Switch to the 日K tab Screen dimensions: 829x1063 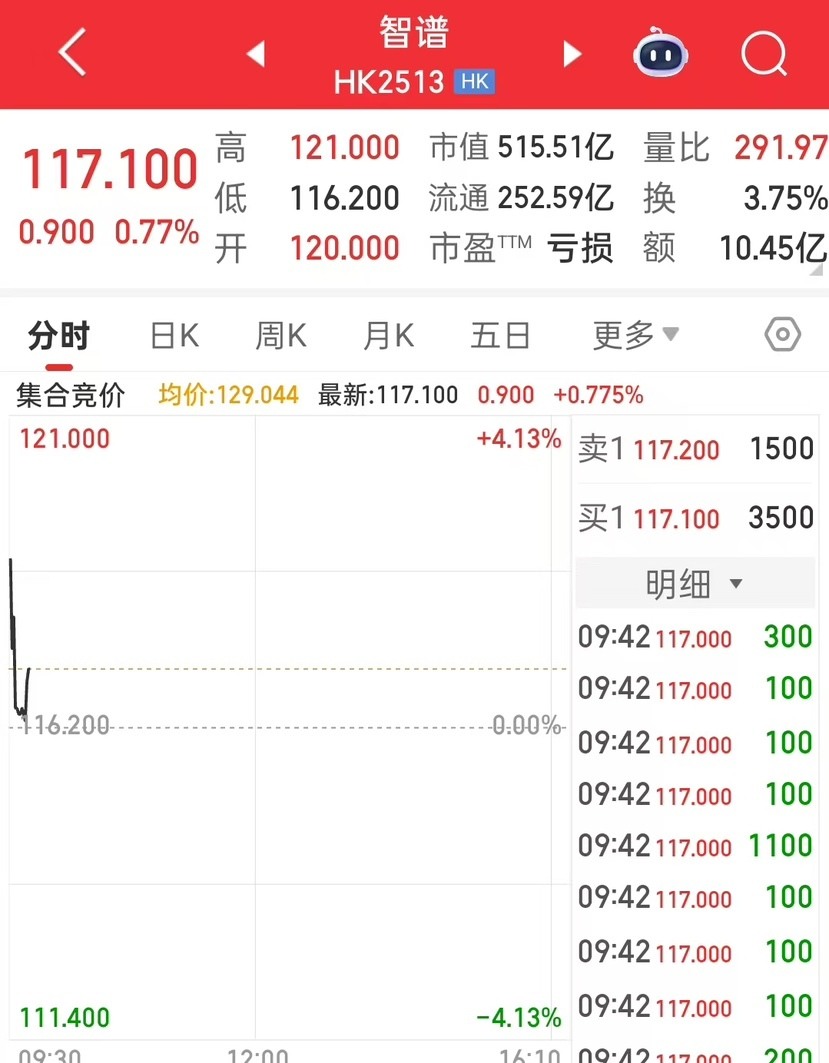[x=174, y=337]
